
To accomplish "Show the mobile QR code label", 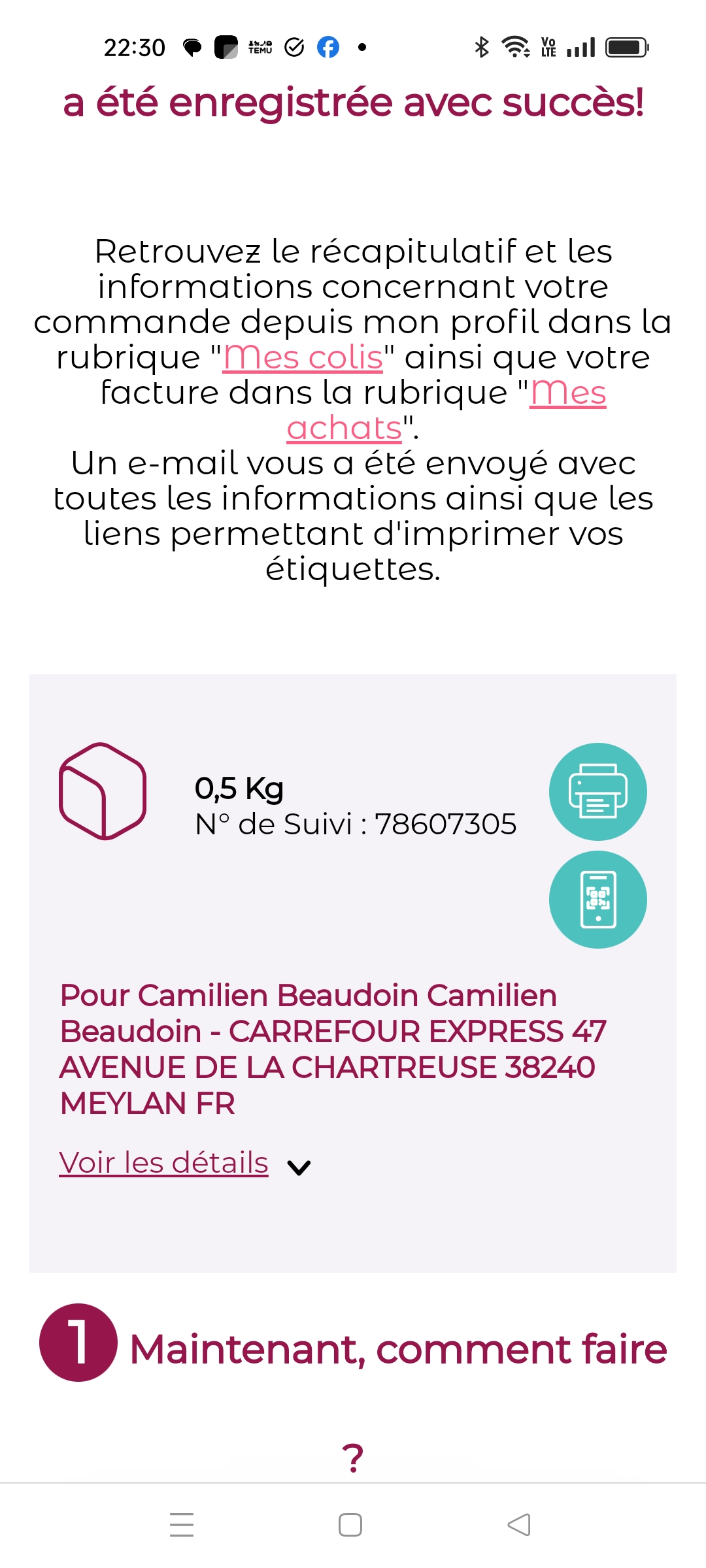I will [598, 900].
